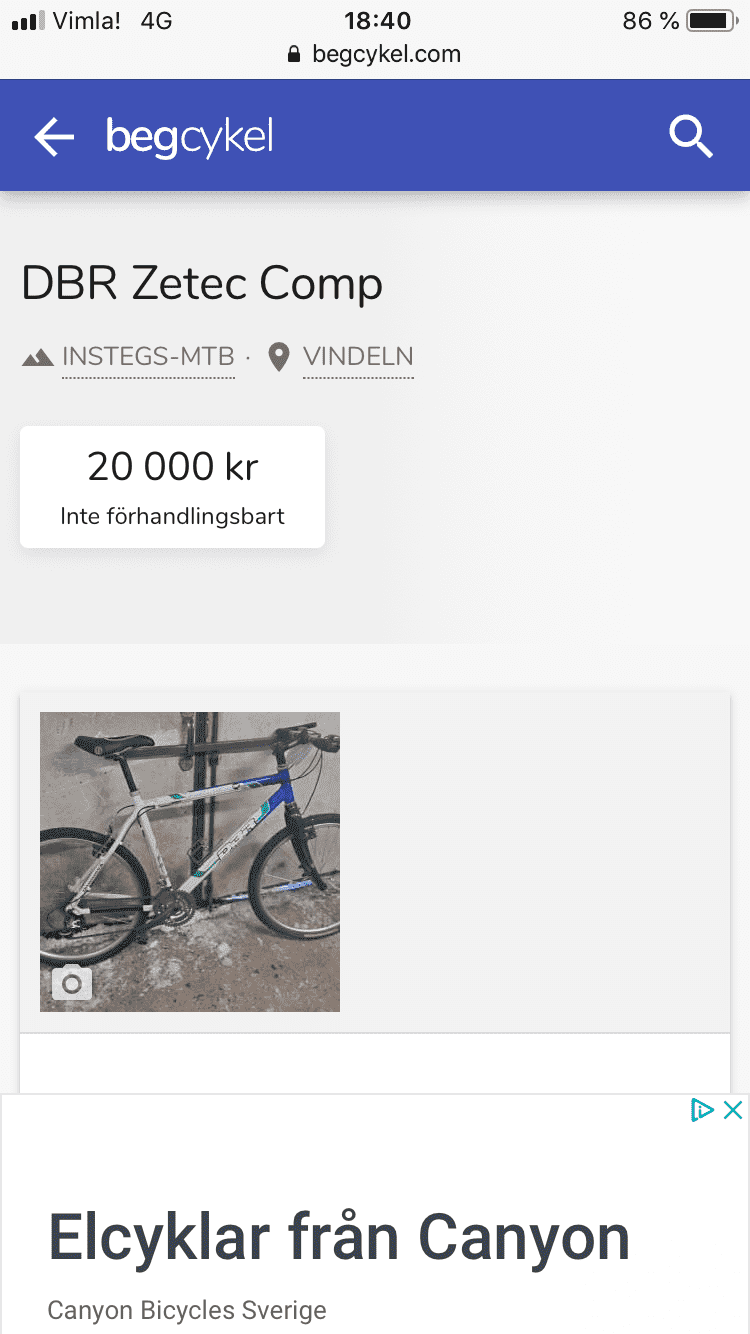
Task: View the DBR Zetec Comp bike photo
Action: 190,861
